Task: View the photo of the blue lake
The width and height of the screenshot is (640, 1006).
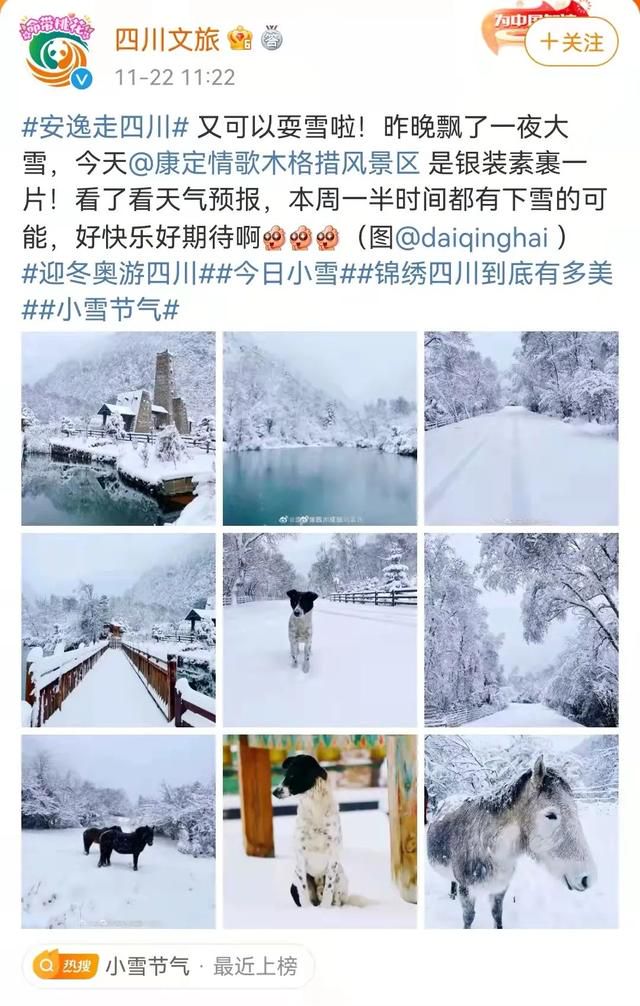Action: click(x=320, y=428)
